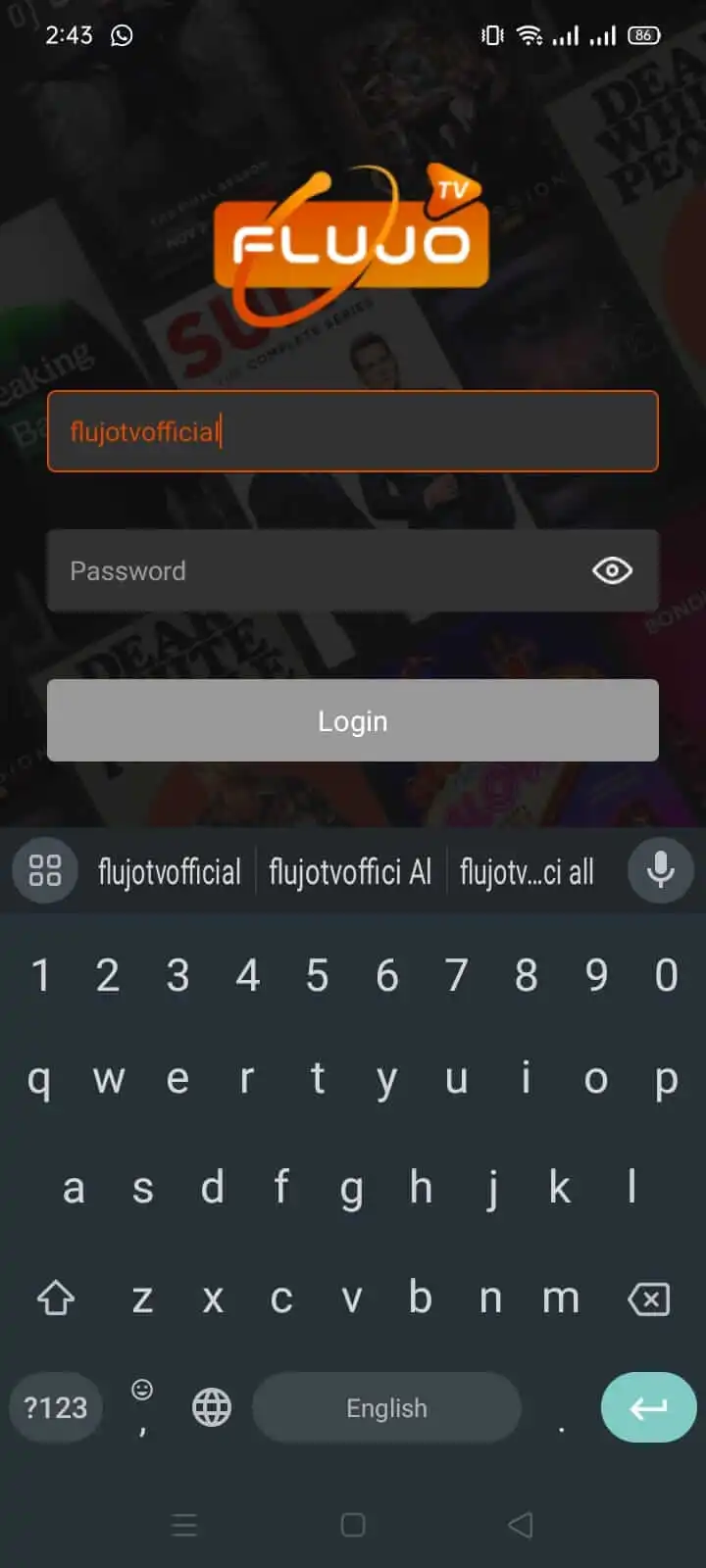Start voice input with the microphone

pos(660,870)
